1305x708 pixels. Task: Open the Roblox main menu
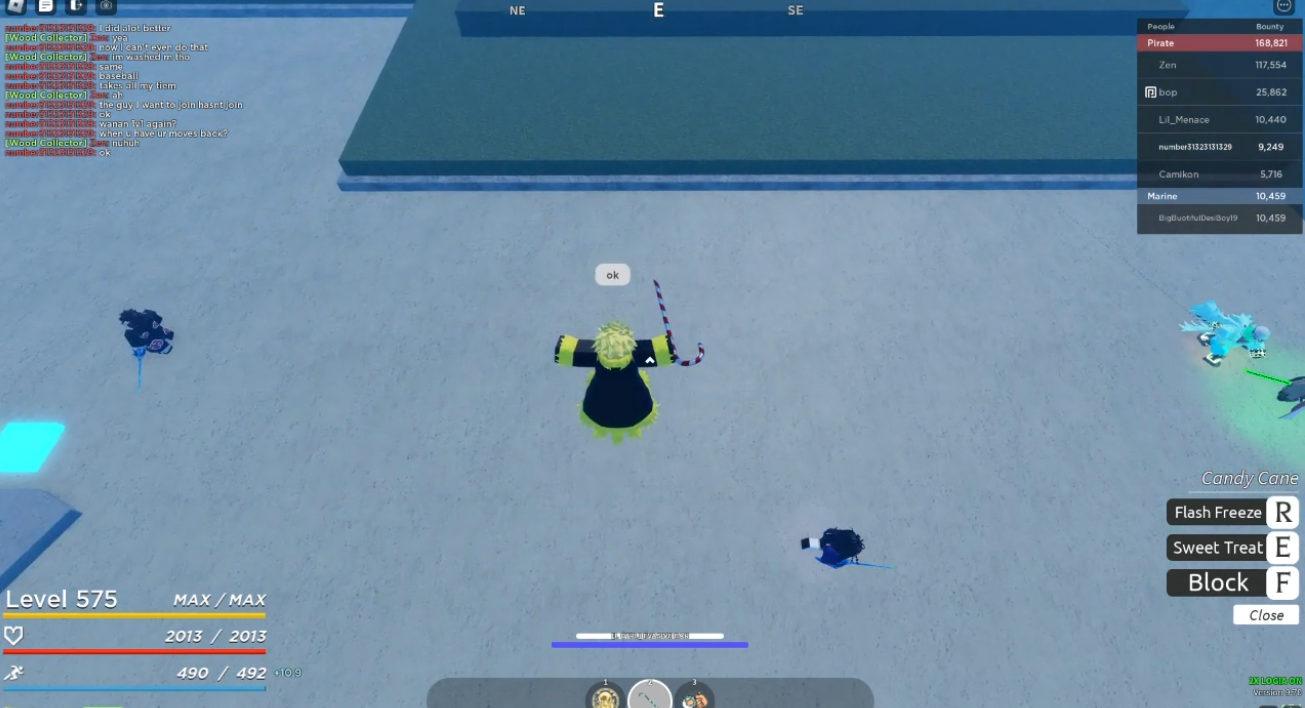16,6
